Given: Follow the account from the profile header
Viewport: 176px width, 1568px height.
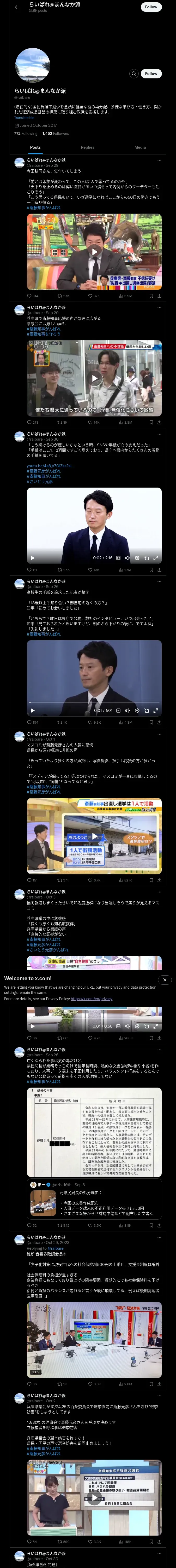Looking at the screenshot, I should pyautogui.click(x=151, y=74).
